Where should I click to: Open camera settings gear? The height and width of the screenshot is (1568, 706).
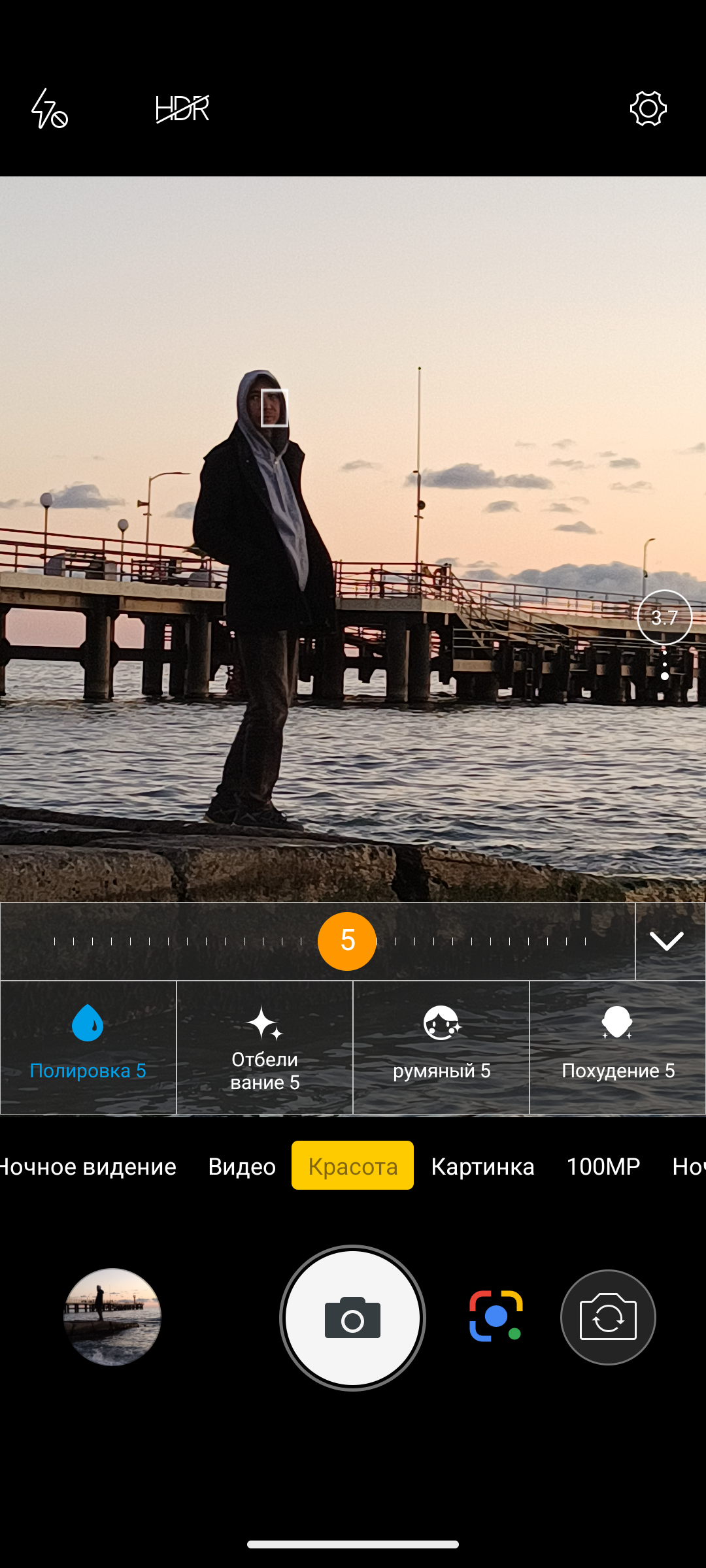tap(648, 108)
